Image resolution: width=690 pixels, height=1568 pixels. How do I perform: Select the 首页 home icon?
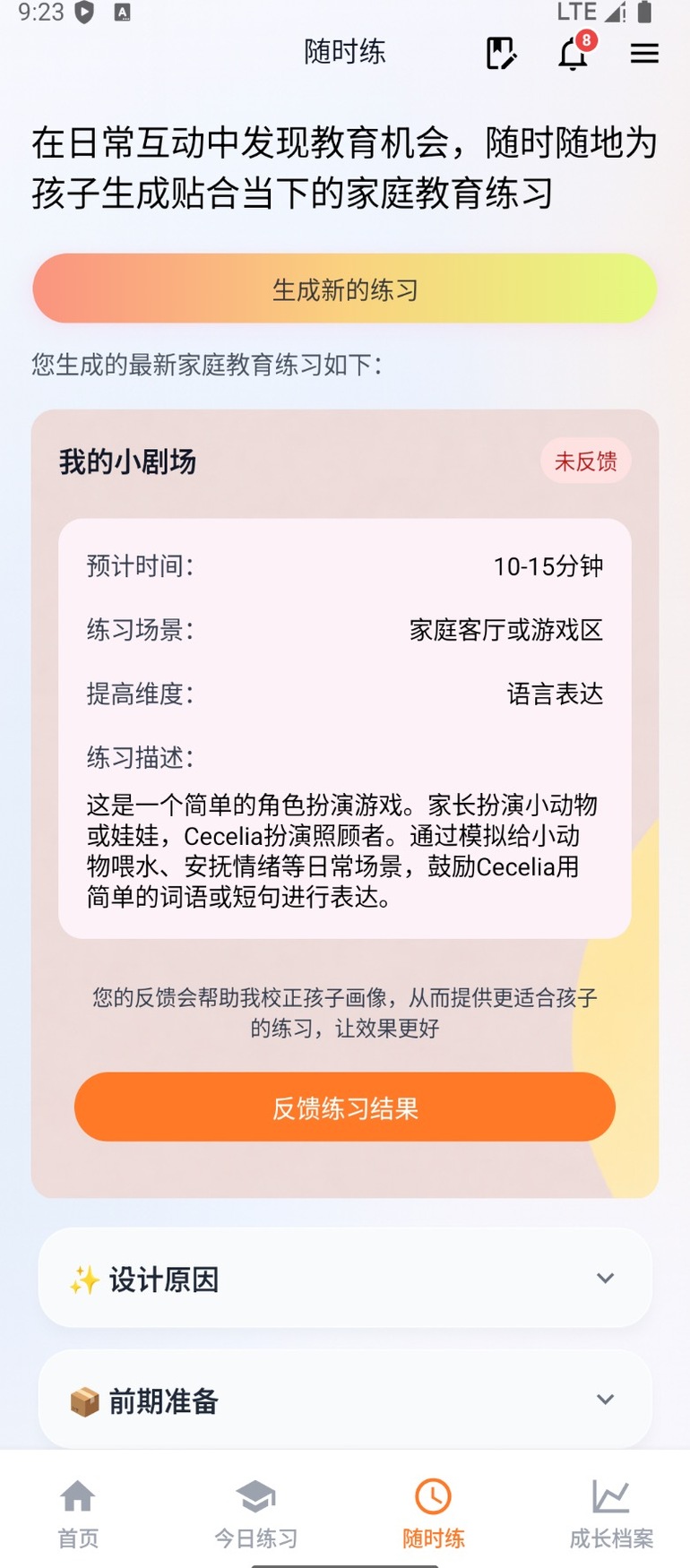77,1495
